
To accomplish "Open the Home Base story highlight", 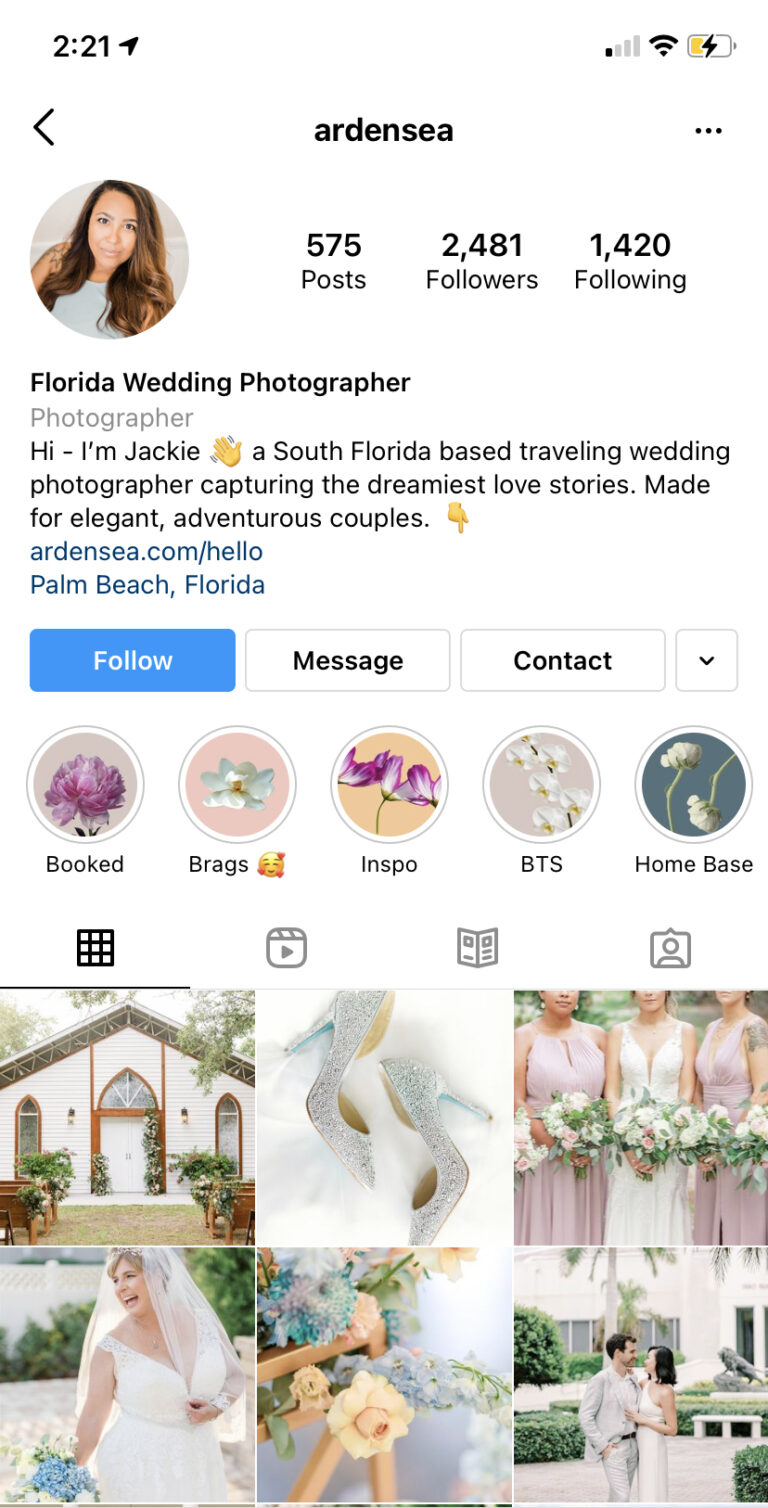I will pos(693,785).
